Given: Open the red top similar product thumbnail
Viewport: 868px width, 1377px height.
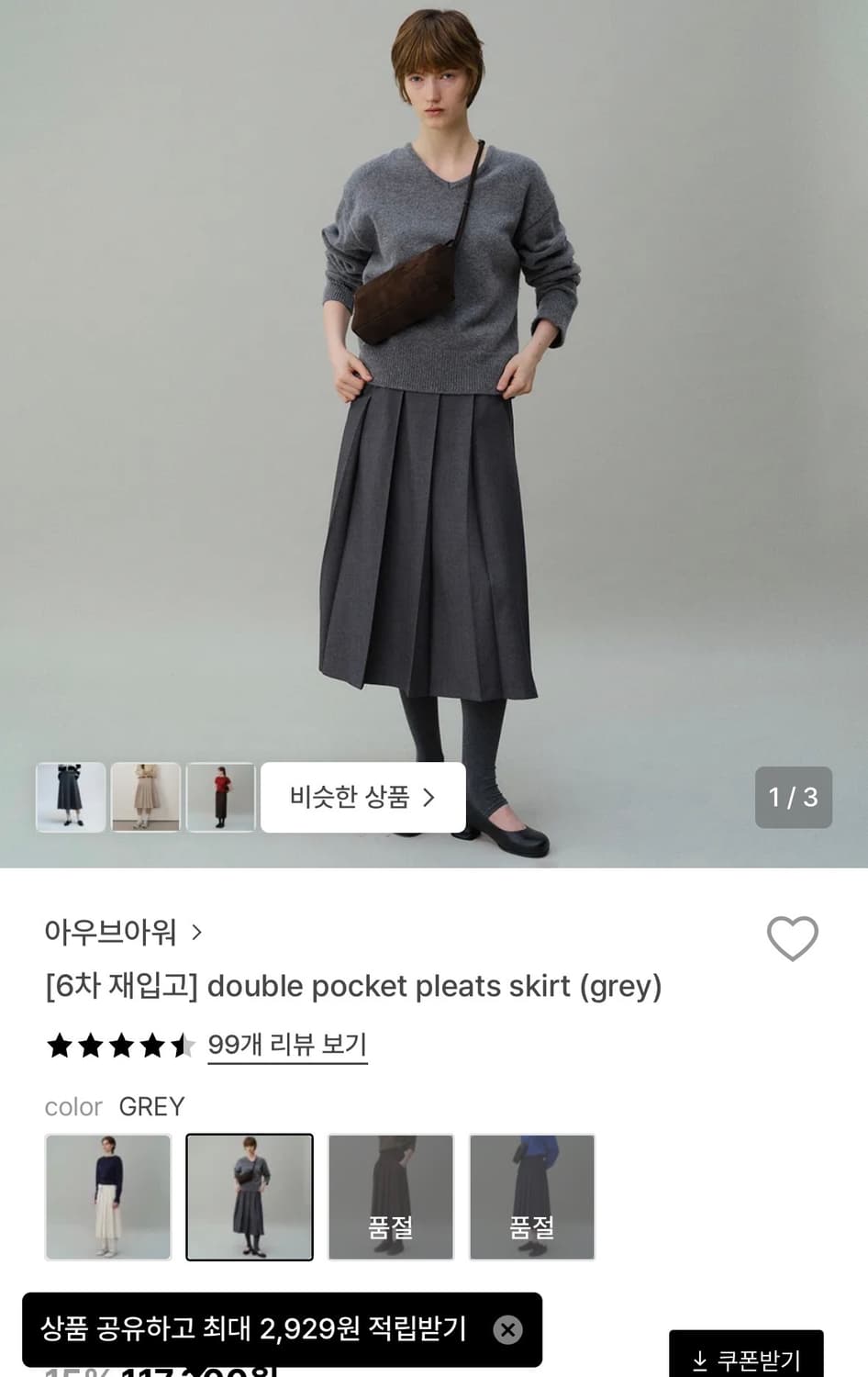Looking at the screenshot, I should [221, 796].
